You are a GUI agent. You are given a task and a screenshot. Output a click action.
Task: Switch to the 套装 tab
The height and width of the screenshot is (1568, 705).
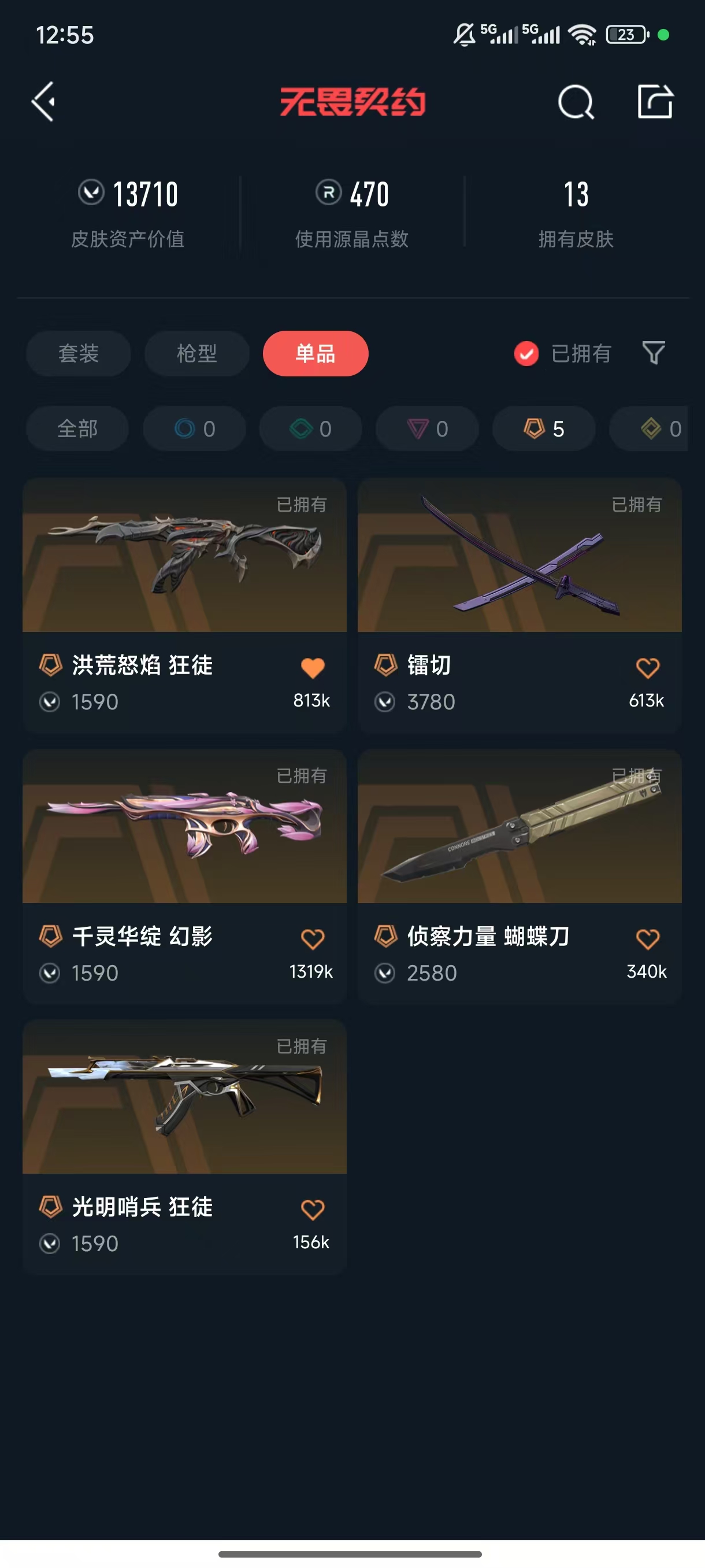tap(79, 354)
